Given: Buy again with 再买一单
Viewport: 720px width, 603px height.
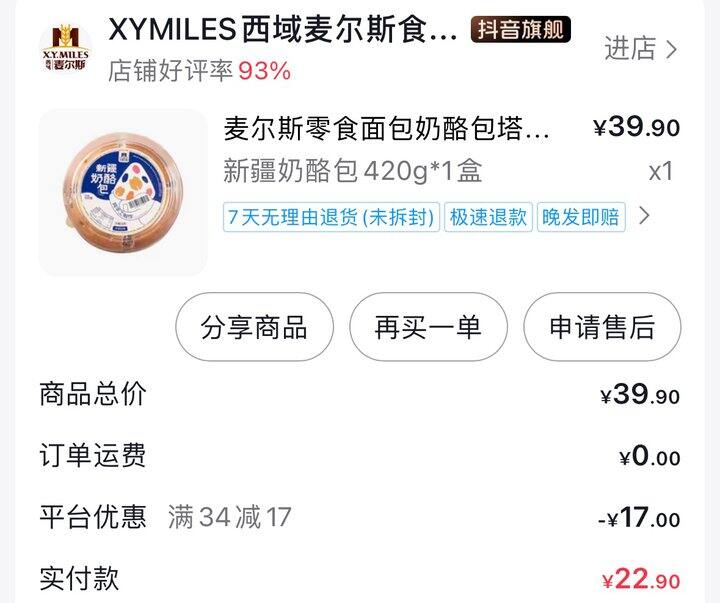Looking at the screenshot, I should (x=428, y=327).
